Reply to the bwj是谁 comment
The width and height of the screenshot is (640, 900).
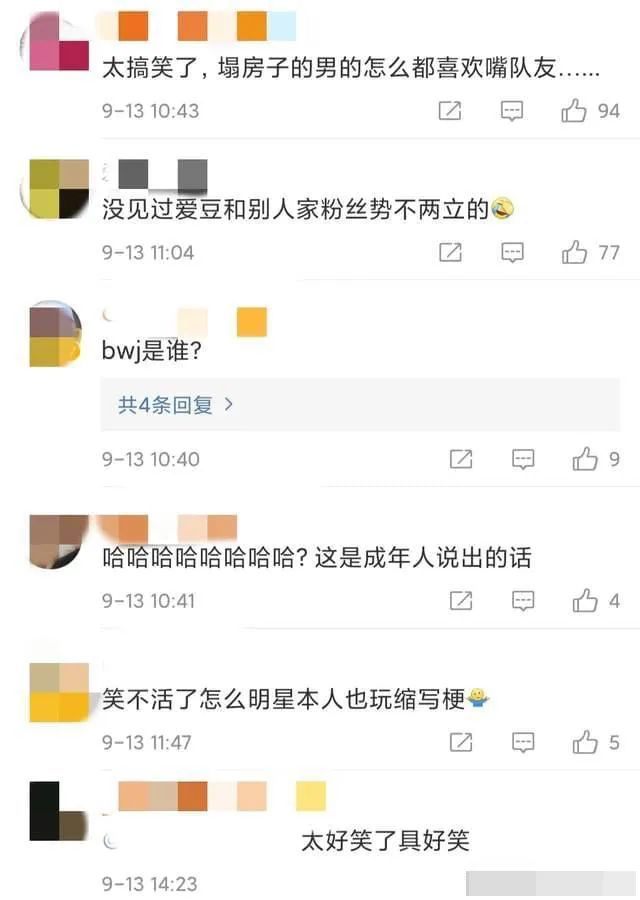[522, 460]
